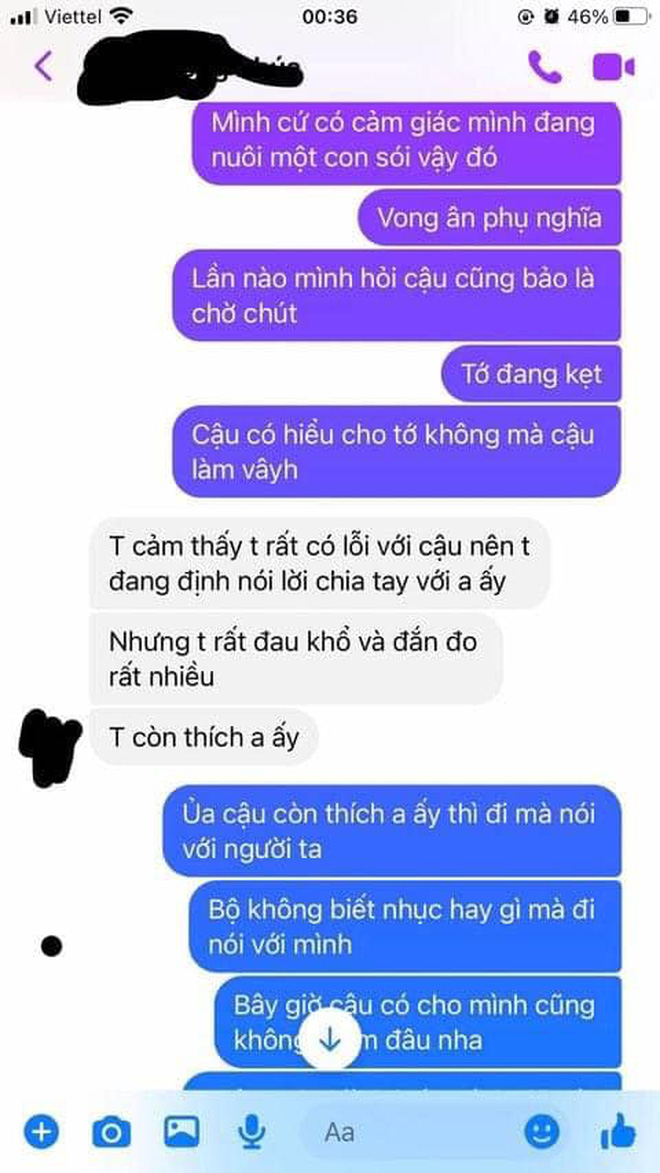Send a thumbs-up like

pyautogui.click(x=618, y=1133)
